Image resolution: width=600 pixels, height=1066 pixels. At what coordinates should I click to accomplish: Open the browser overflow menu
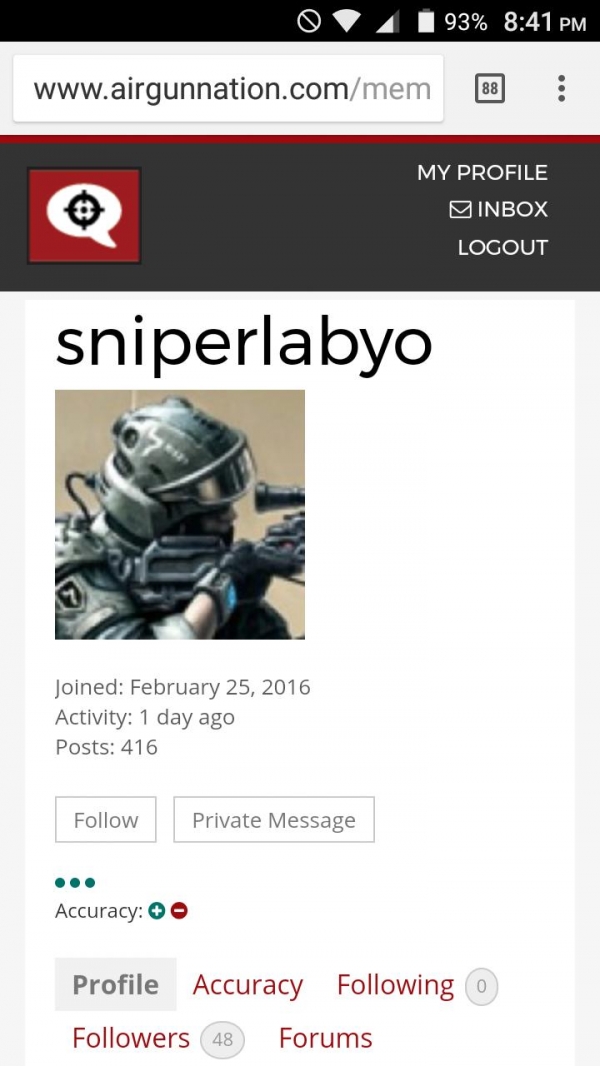point(562,89)
